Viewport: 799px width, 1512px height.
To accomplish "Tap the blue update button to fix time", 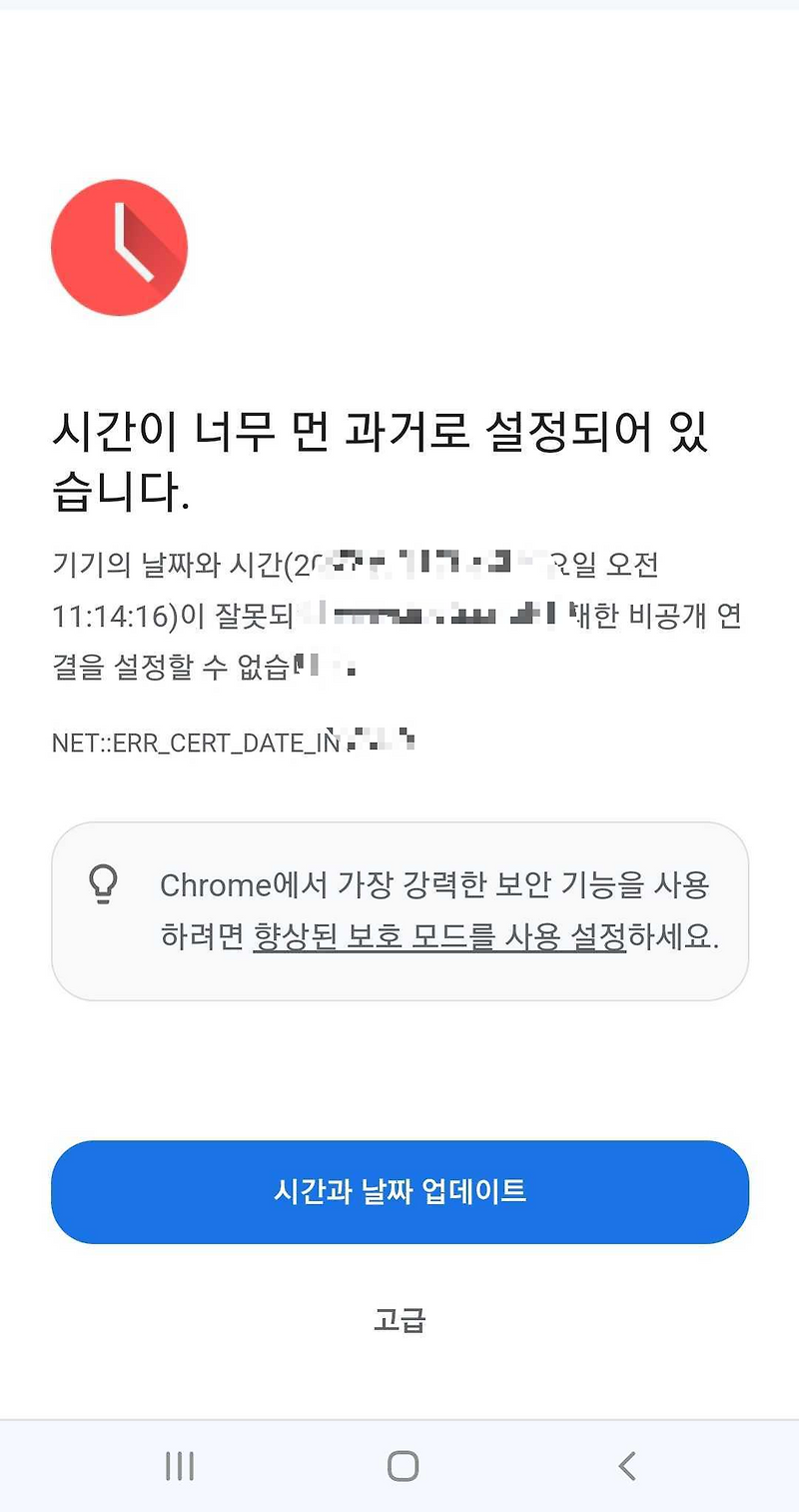I will (399, 1191).
